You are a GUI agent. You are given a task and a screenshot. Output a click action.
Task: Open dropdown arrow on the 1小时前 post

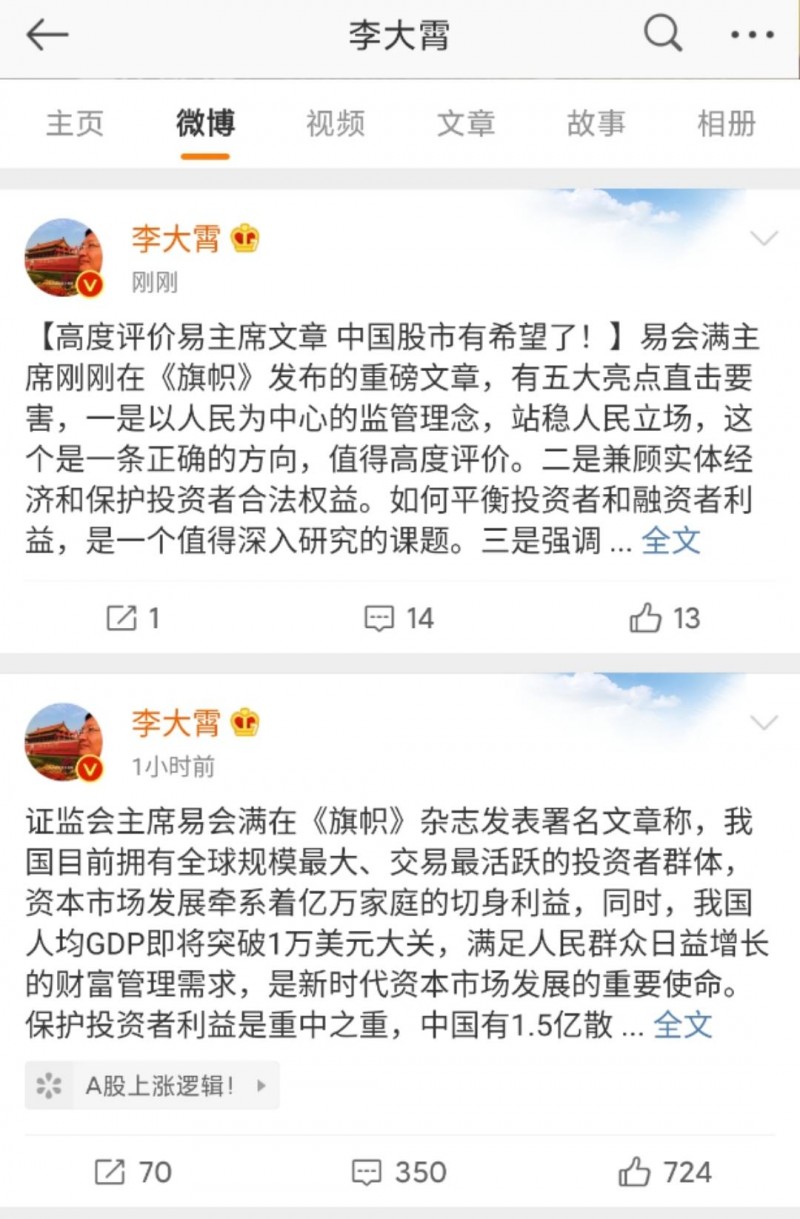pos(764,723)
